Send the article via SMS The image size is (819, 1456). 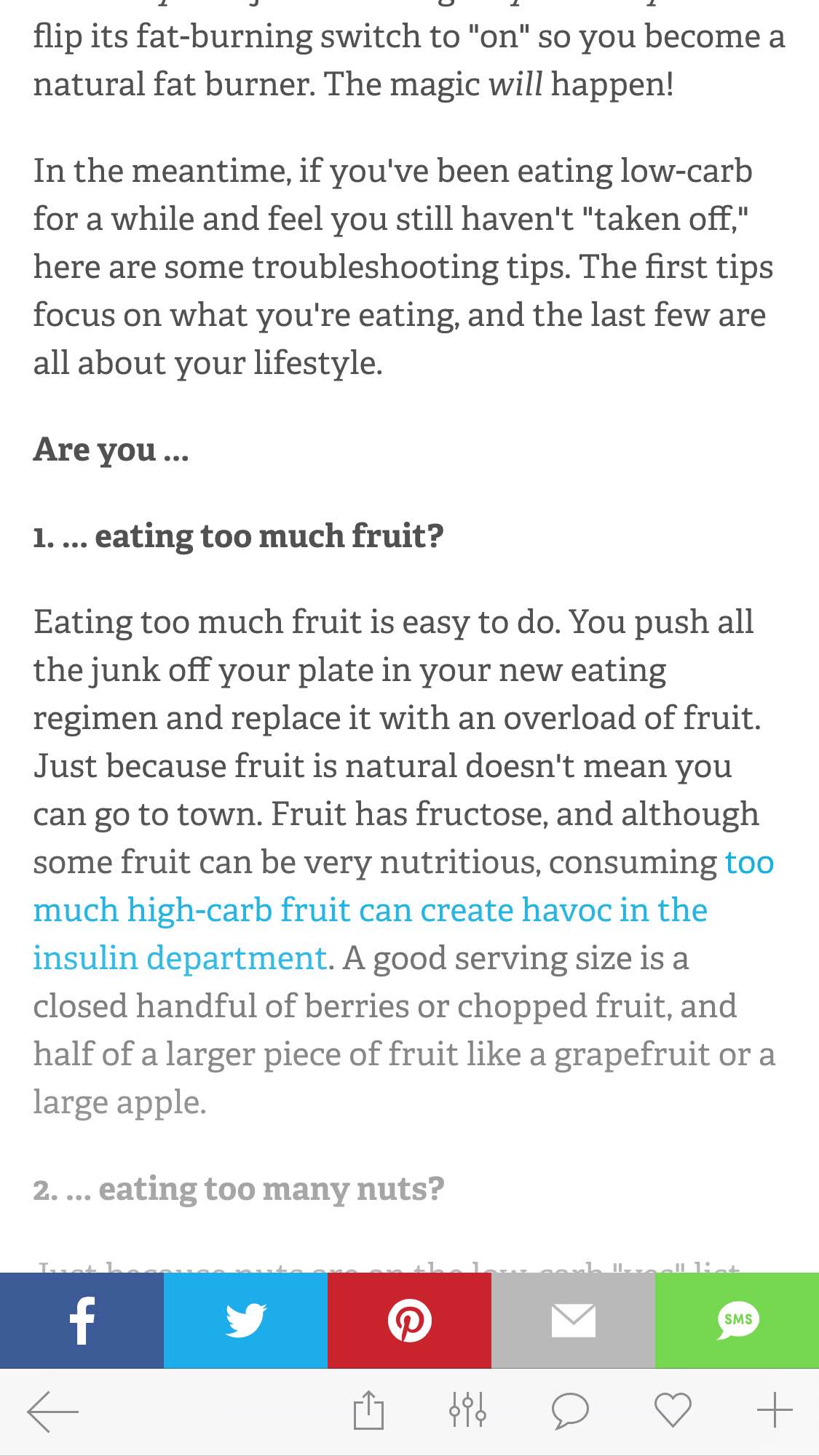737,1320
